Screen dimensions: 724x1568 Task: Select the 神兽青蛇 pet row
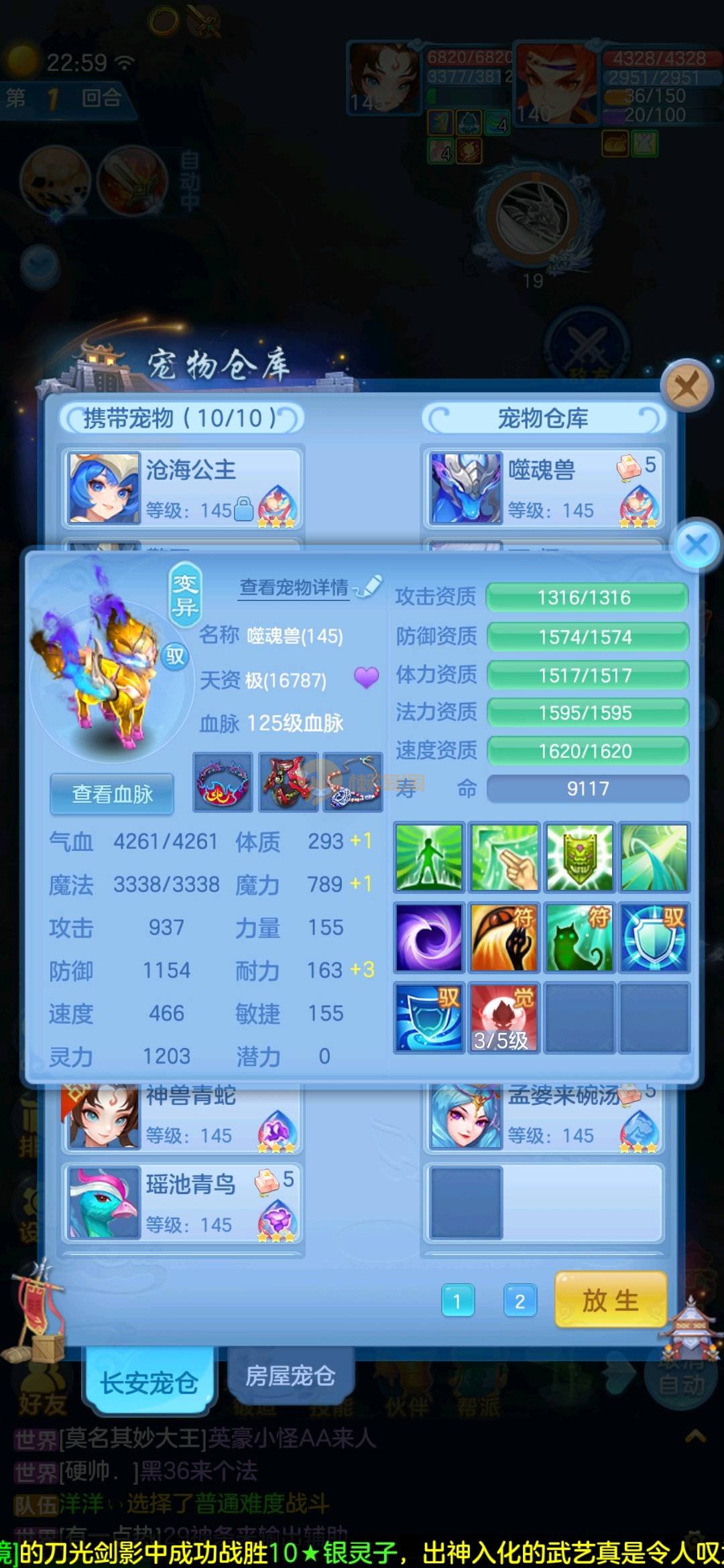pyautogui.click(x=182, y=1116)
